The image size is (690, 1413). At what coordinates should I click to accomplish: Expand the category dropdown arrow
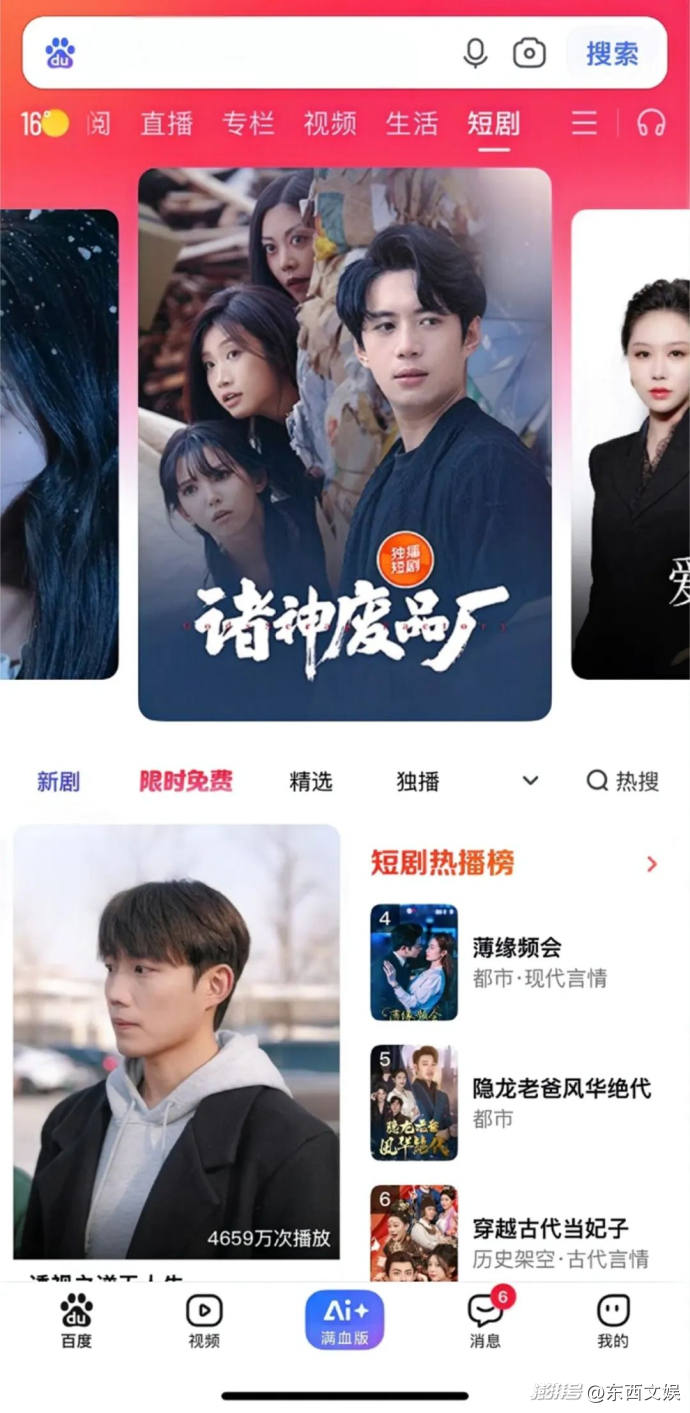pos(531,781)
